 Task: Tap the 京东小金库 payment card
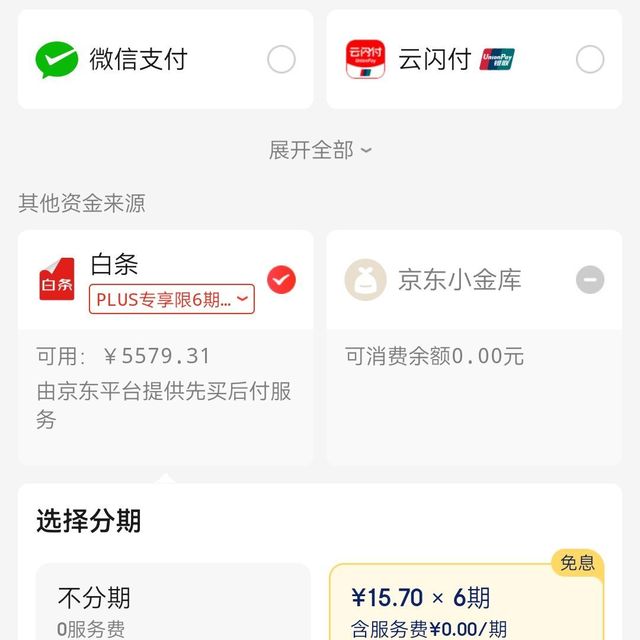tap(474, 280)
